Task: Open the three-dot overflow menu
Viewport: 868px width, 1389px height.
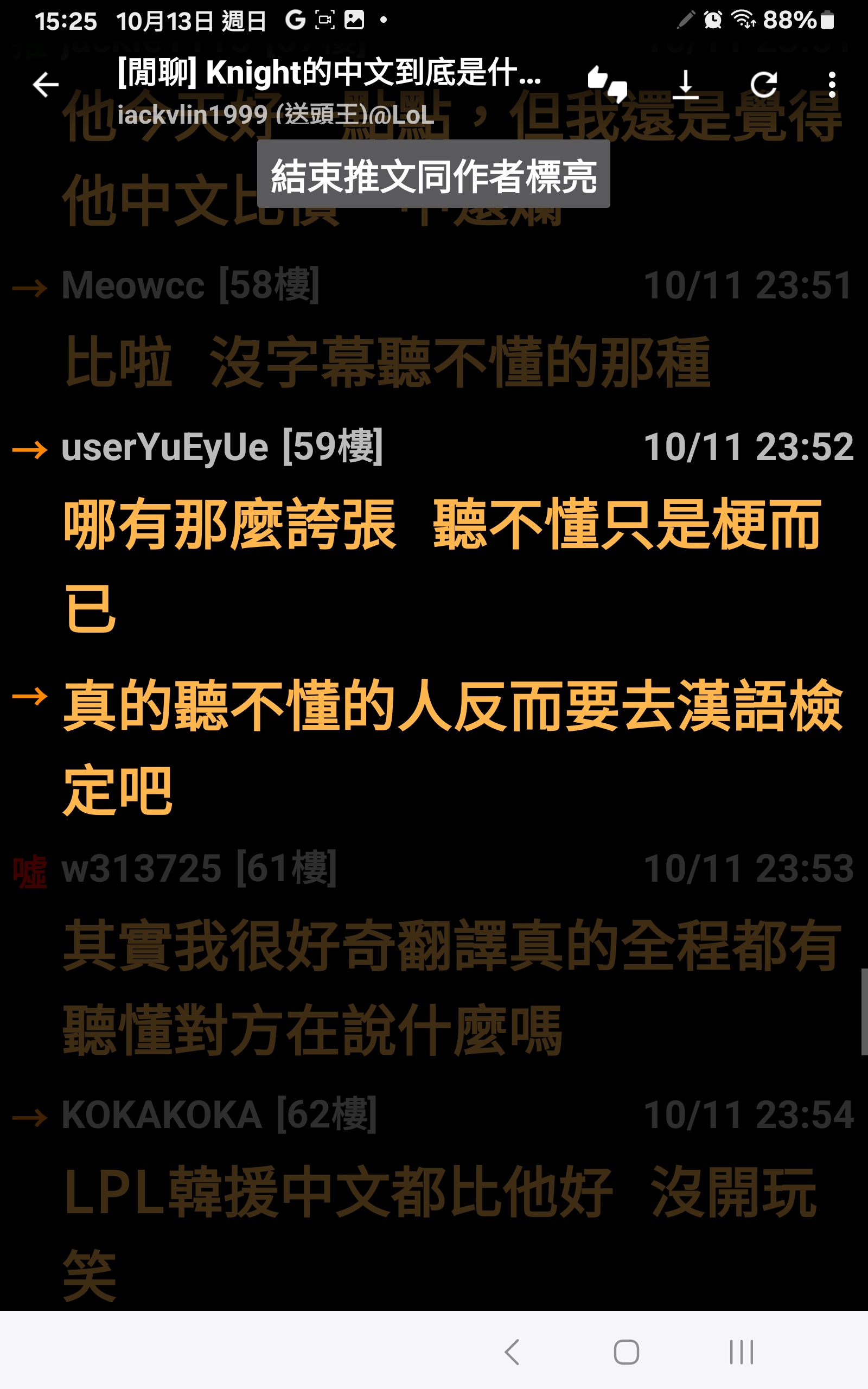Action: [832, 85]
